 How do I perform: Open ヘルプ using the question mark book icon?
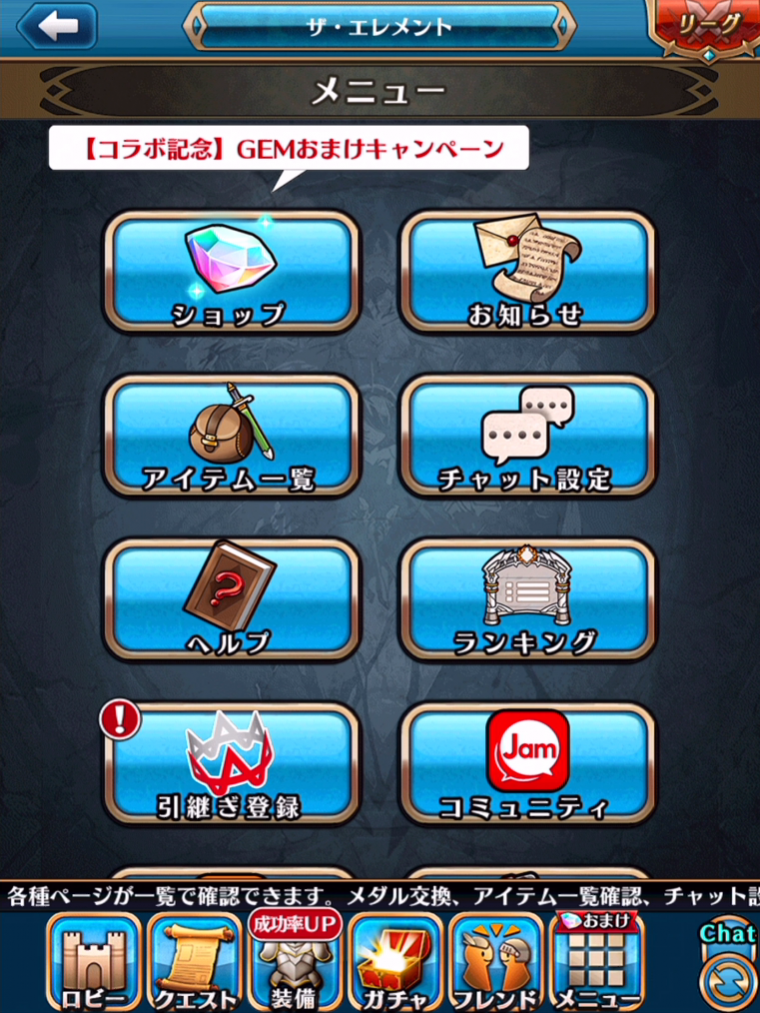pyautogui.click(x=231, y=598)
